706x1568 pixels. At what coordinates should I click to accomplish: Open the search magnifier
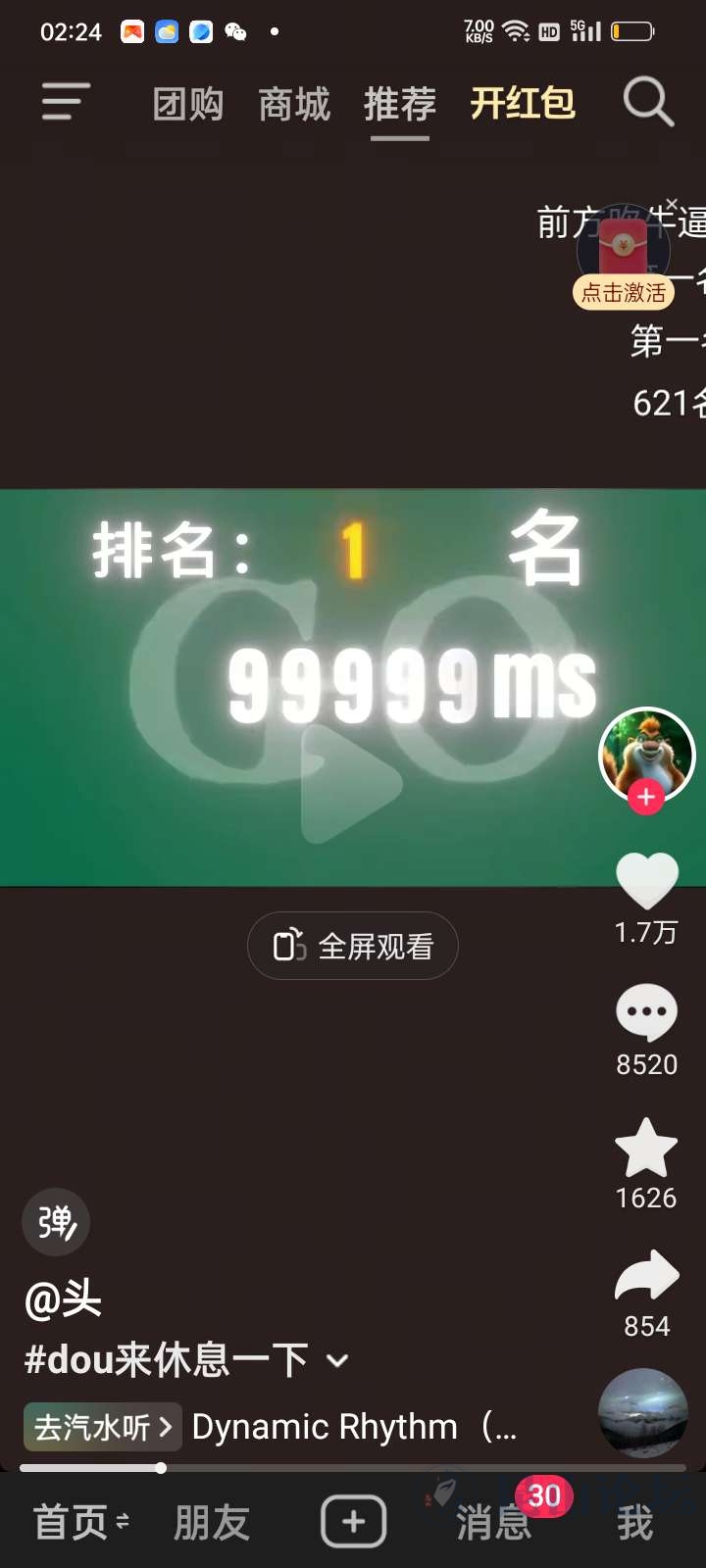point(648,102)
